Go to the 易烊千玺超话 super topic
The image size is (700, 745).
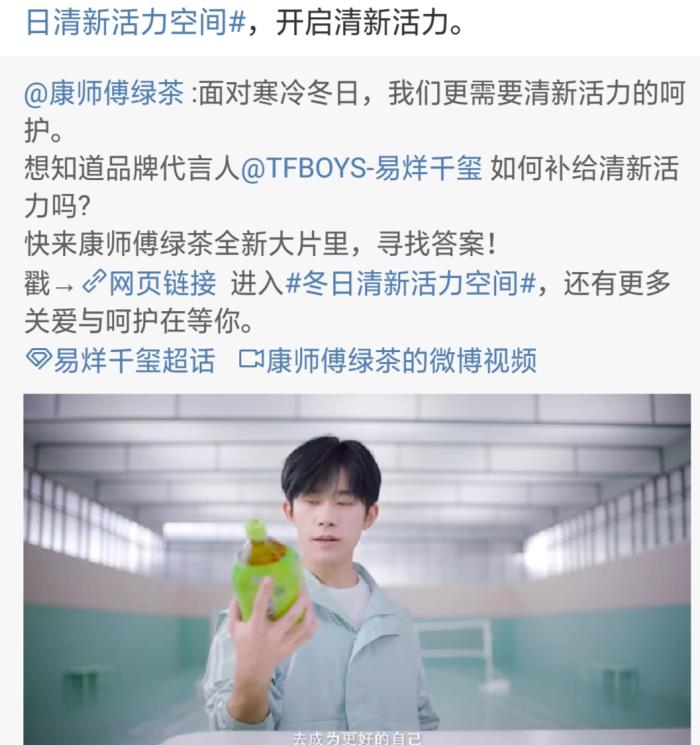(120, 360)
